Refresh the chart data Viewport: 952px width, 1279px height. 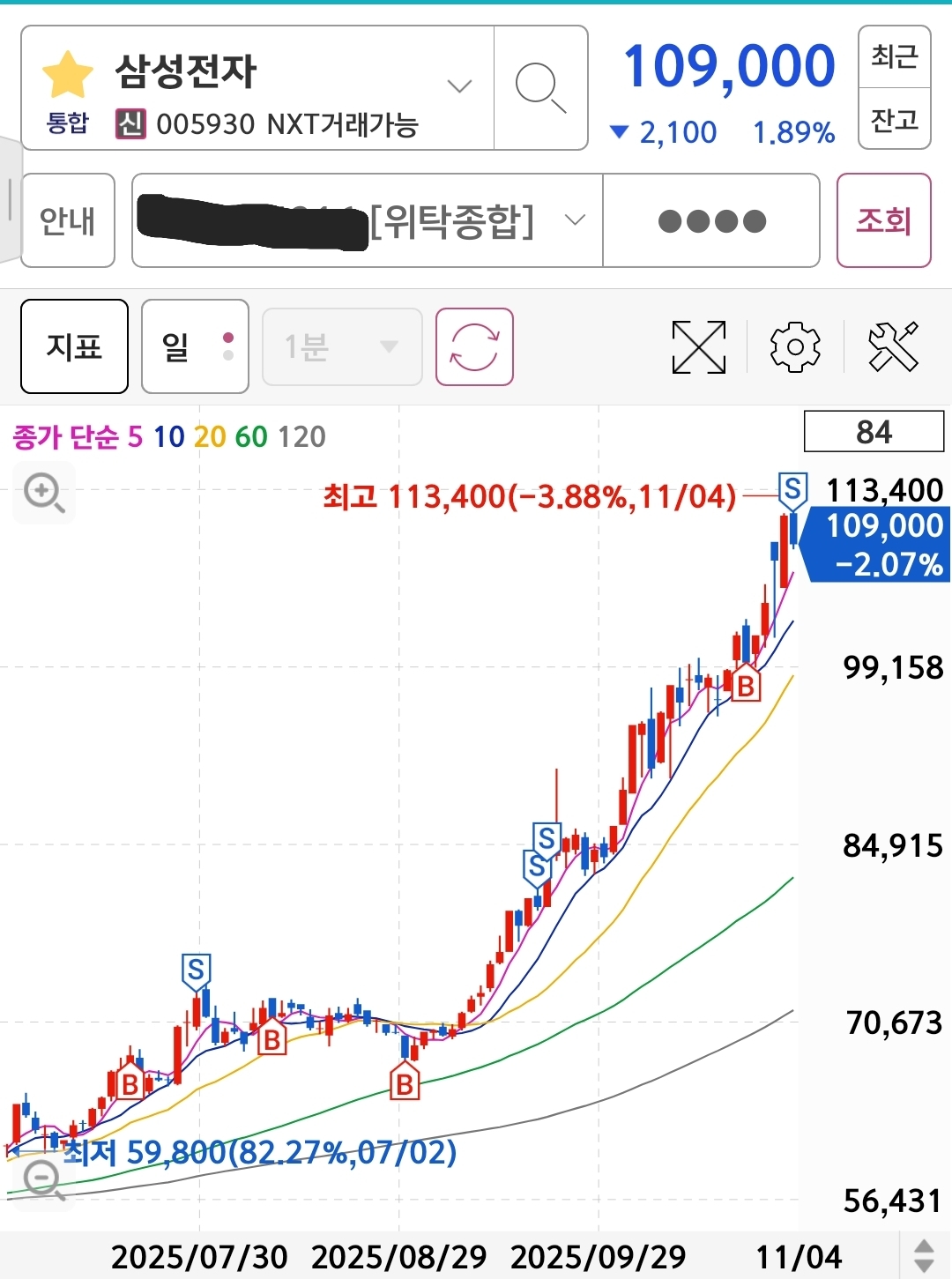[474, 346]
